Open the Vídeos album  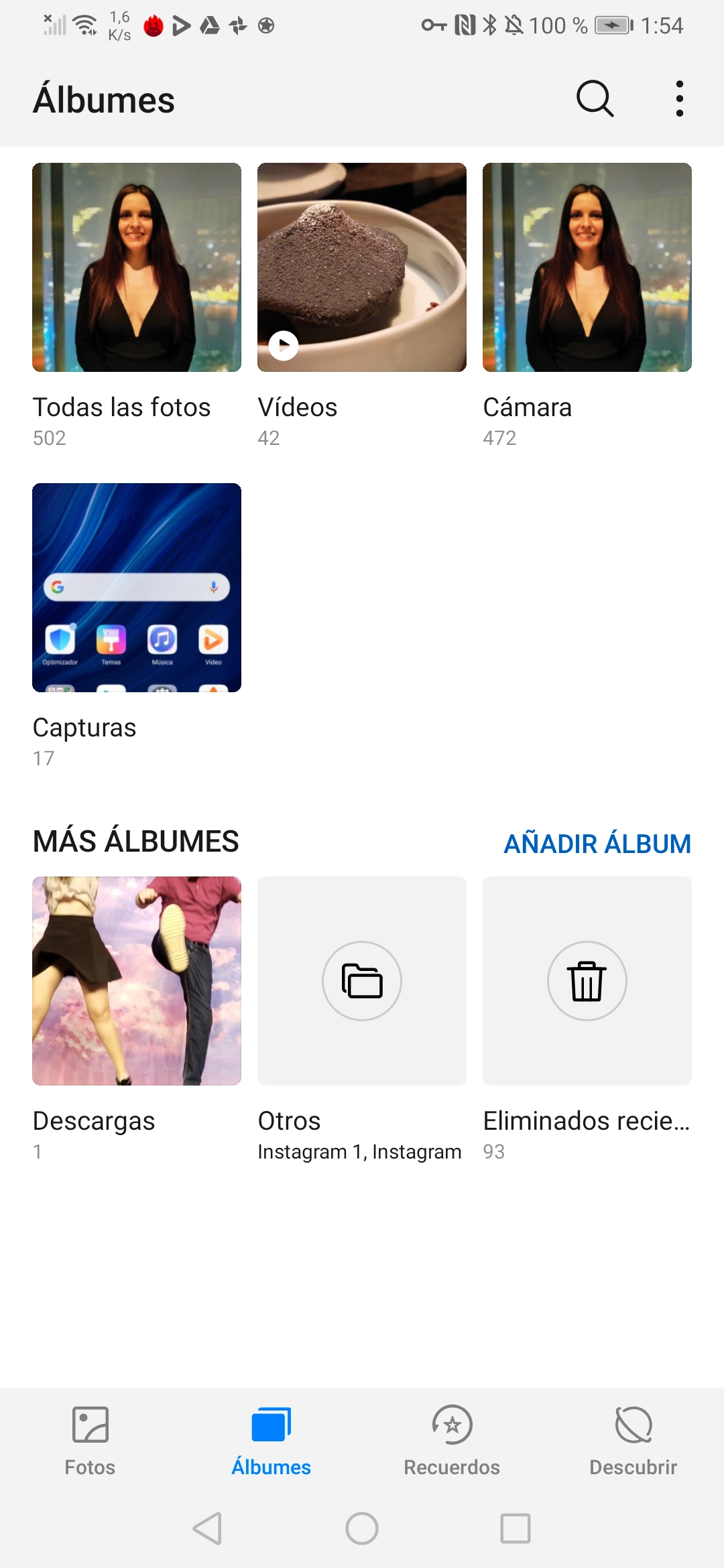(362, 267)
